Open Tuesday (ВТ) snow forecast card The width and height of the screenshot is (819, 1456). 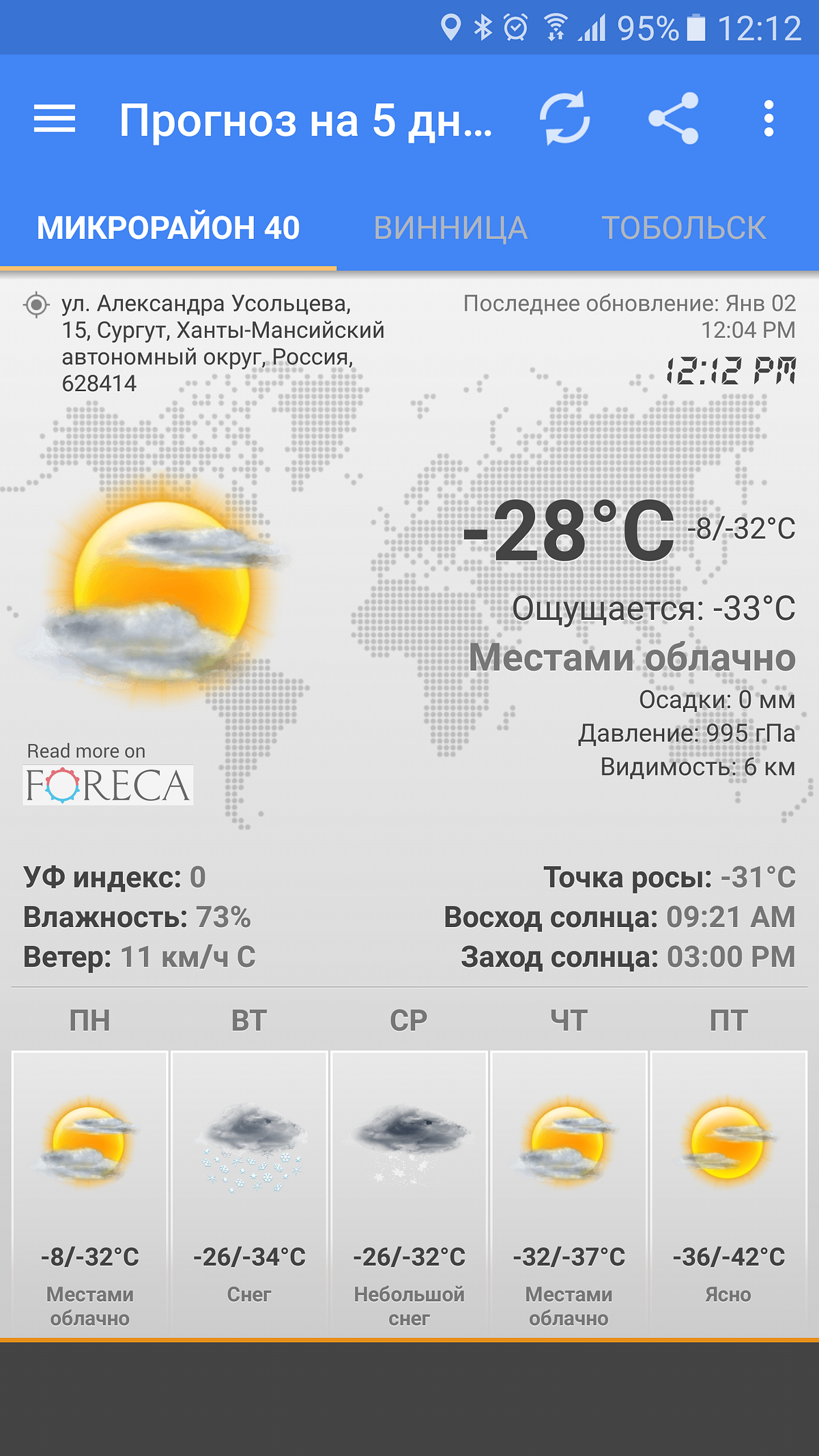250,1191
